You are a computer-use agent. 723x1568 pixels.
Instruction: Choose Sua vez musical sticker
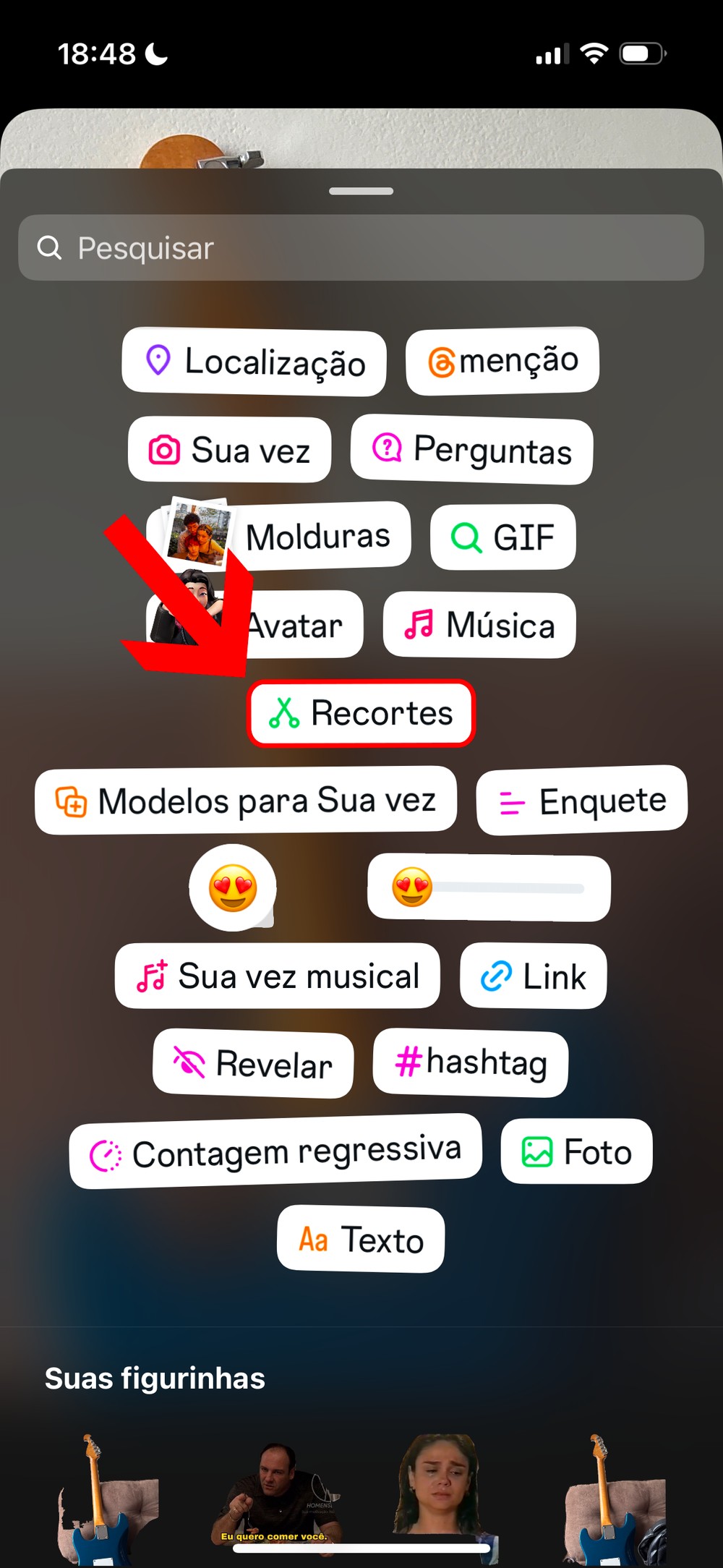click(x=277, y=976)
